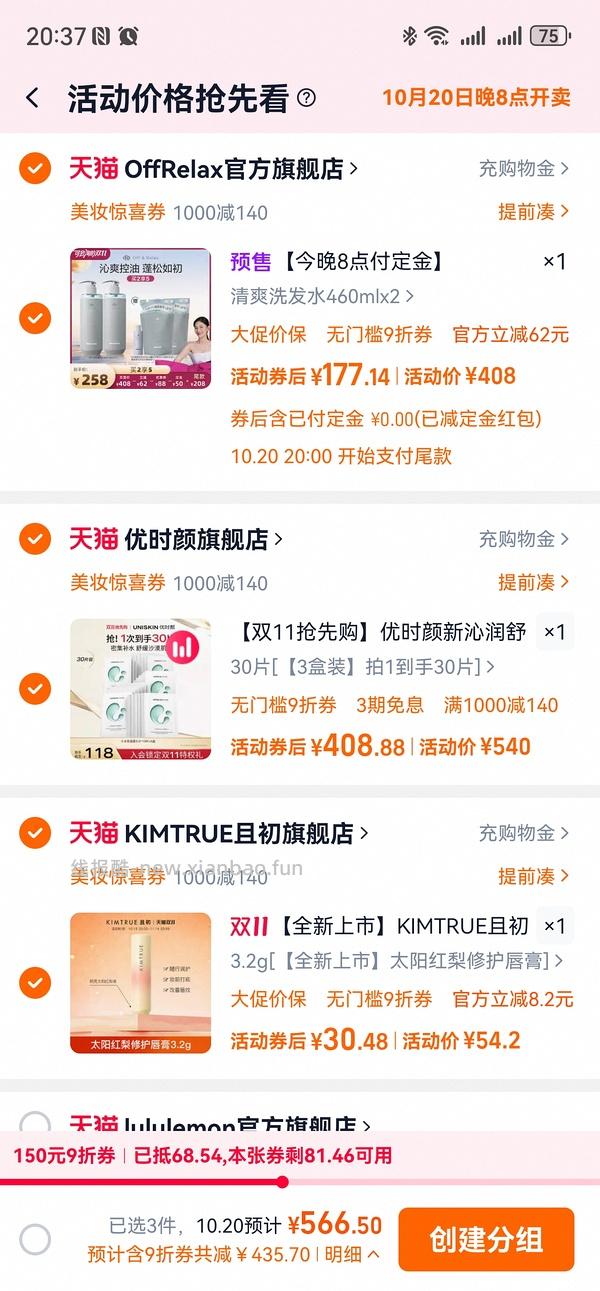Open 充购物金 for the KIMTRUE store

[x=523, y=833]
